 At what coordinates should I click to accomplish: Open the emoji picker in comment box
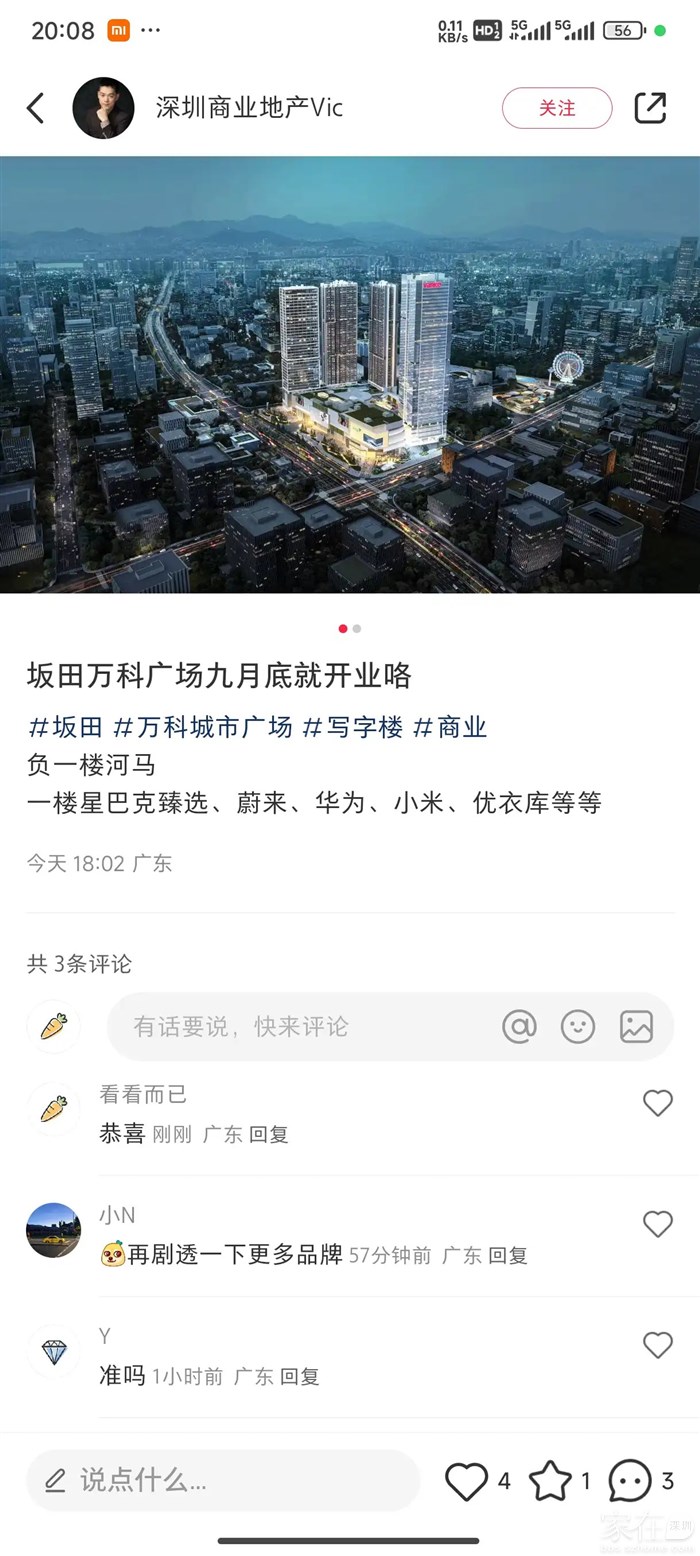tap(578, 1027)
